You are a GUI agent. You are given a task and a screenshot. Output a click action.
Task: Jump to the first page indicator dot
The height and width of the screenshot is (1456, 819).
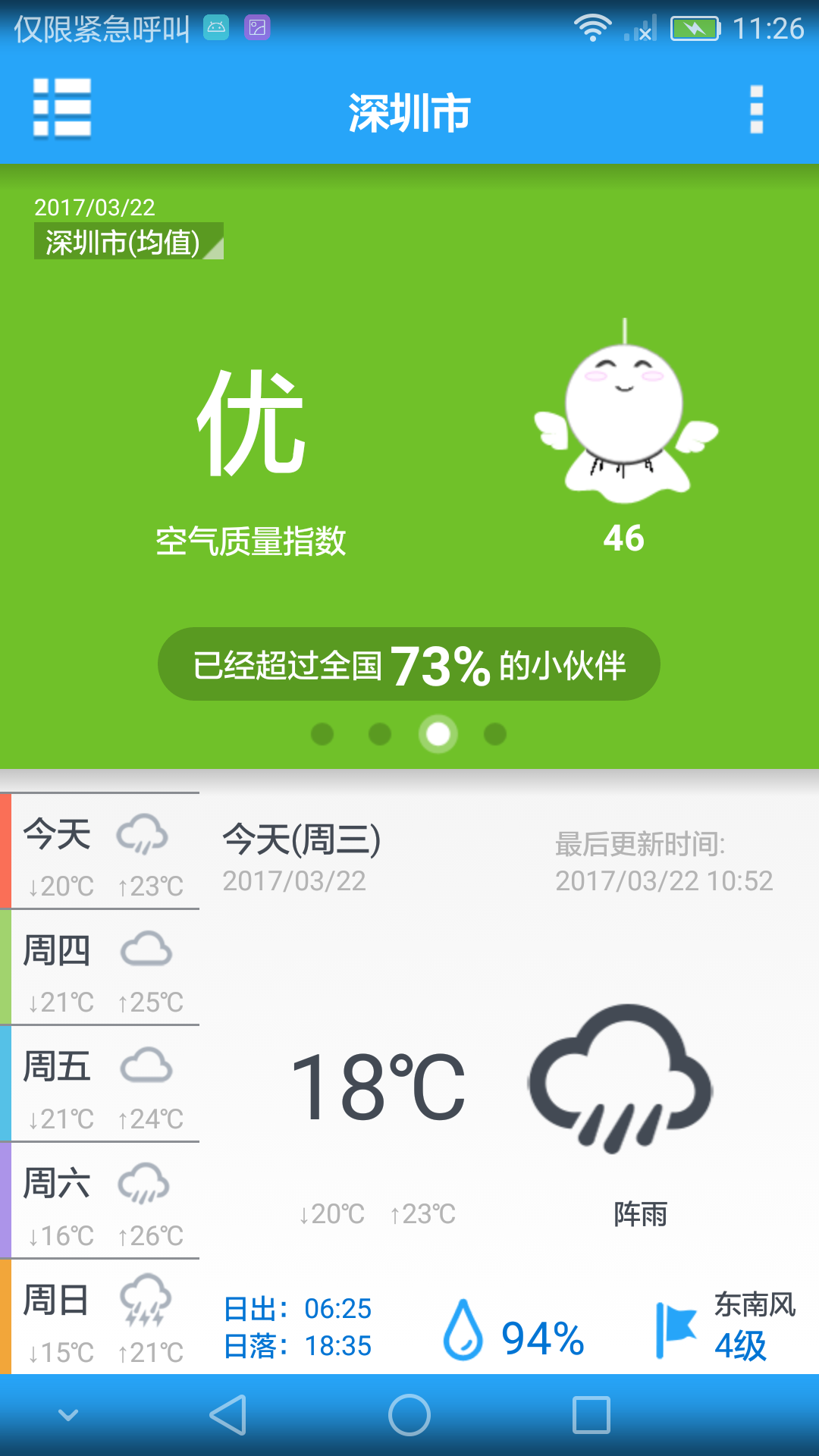click(x=322, y=734)
